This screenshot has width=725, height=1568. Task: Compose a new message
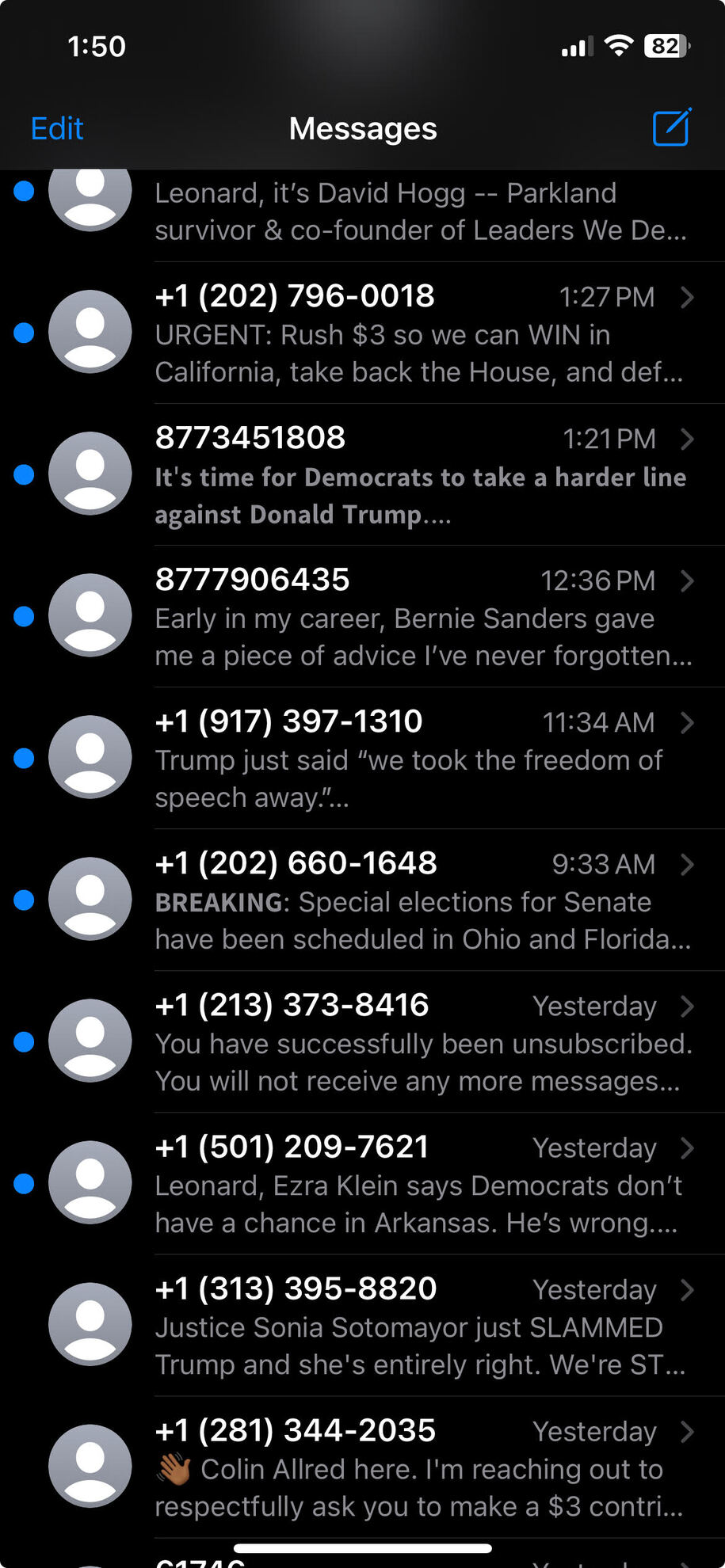click(x=671, y=127)
